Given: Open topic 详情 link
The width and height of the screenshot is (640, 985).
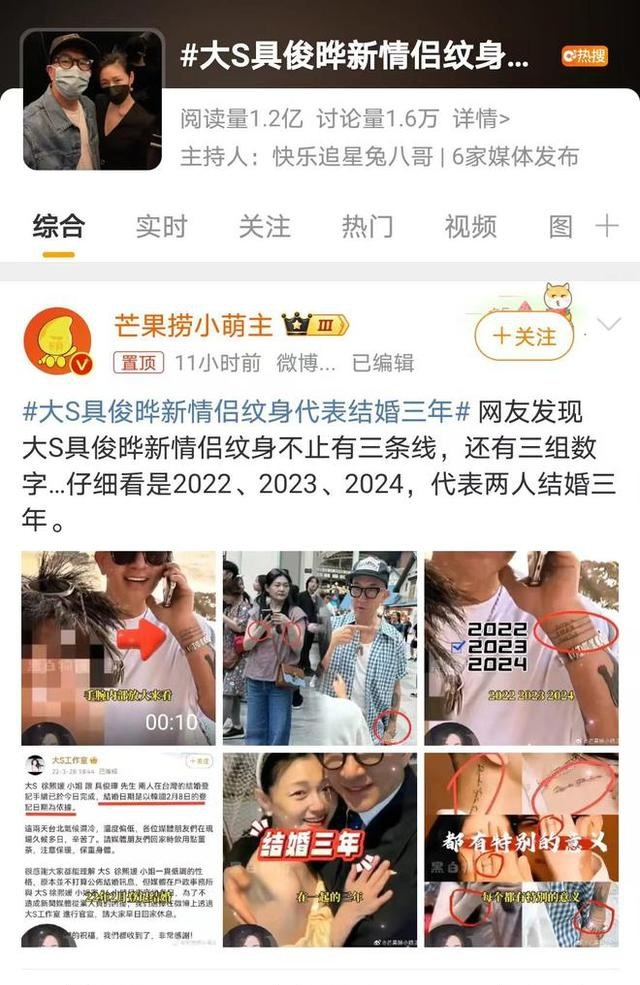Looking at the screenshot, I should point(480,119).
